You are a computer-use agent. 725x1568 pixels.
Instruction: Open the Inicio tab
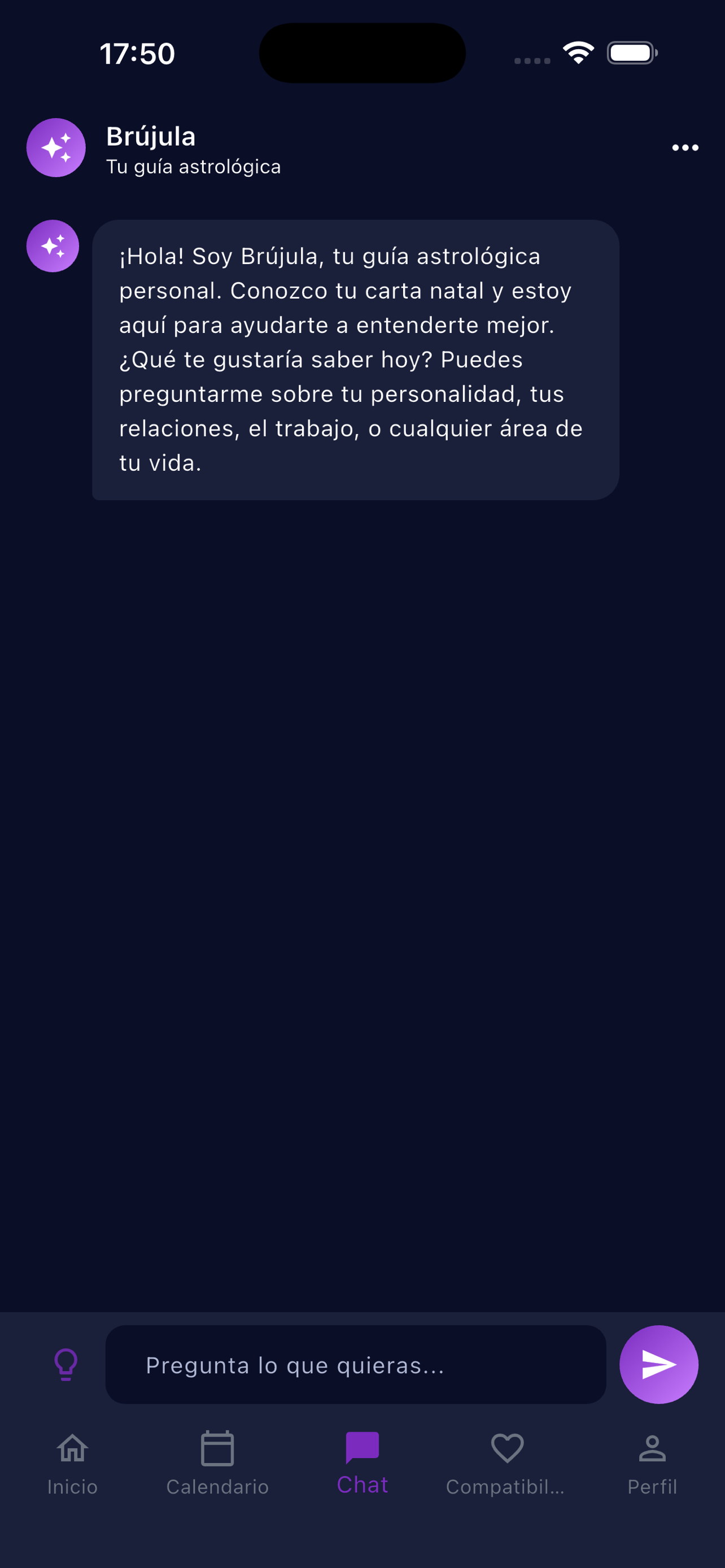[x=72, y=1467]
